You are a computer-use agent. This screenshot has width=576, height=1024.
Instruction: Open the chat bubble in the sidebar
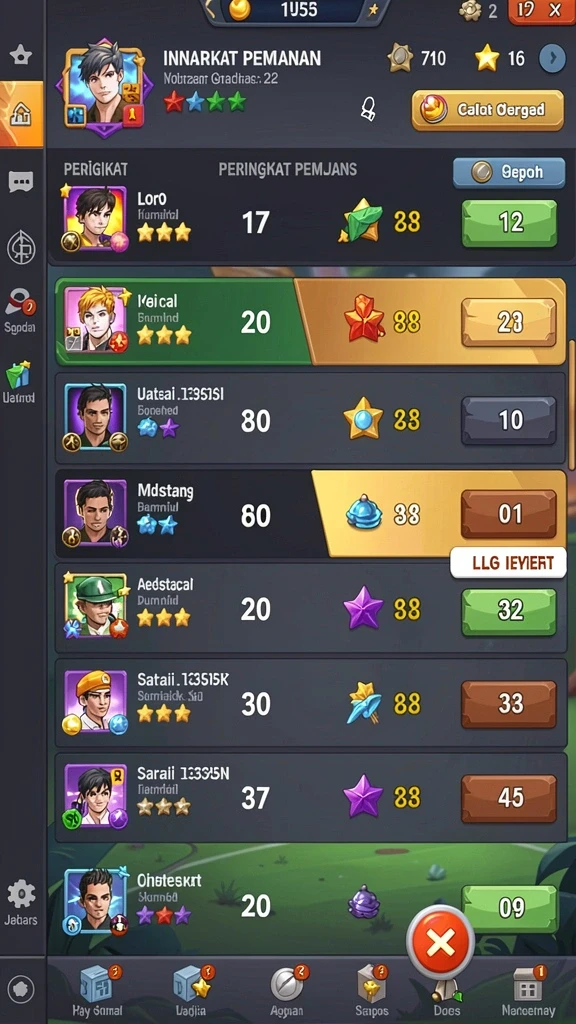21,182
